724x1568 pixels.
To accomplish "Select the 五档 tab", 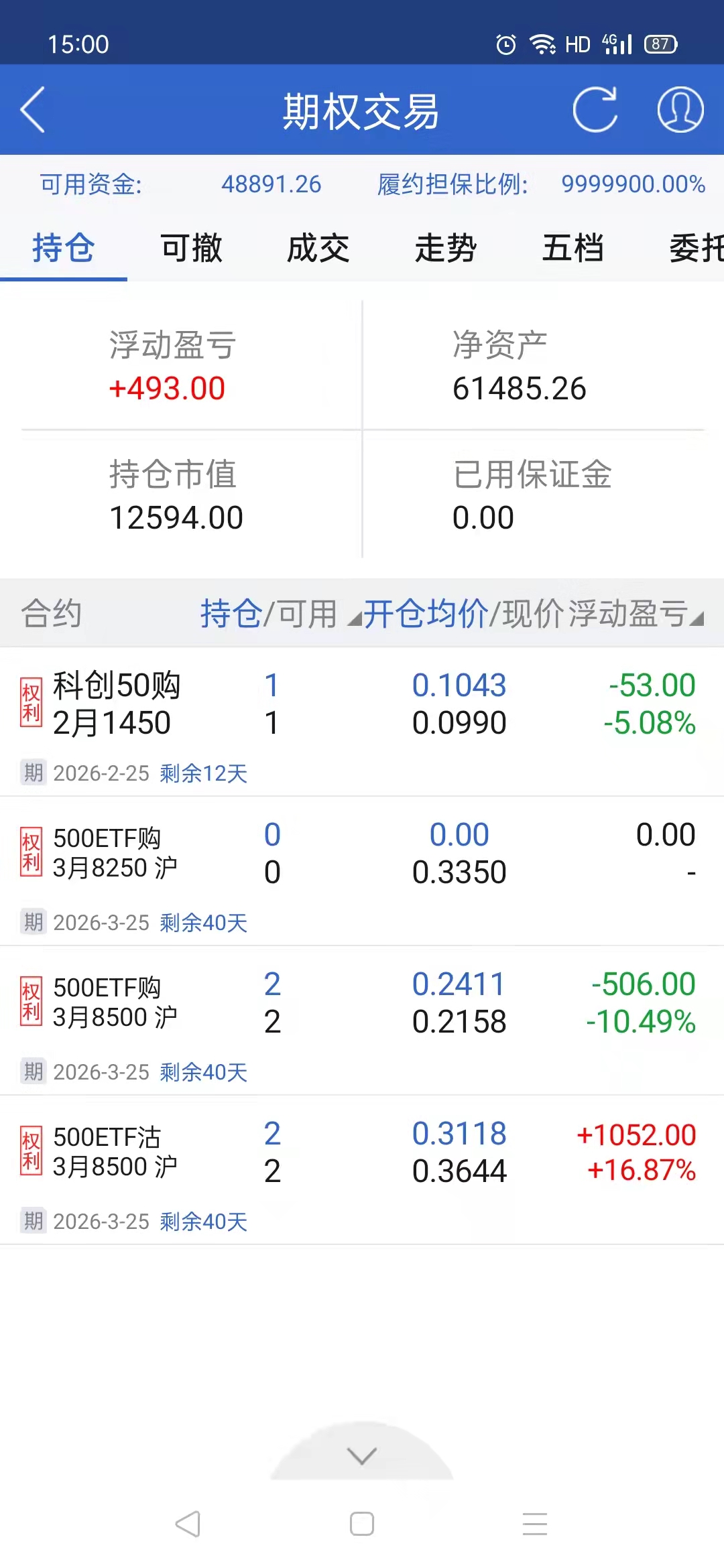I will click(573, 249).
